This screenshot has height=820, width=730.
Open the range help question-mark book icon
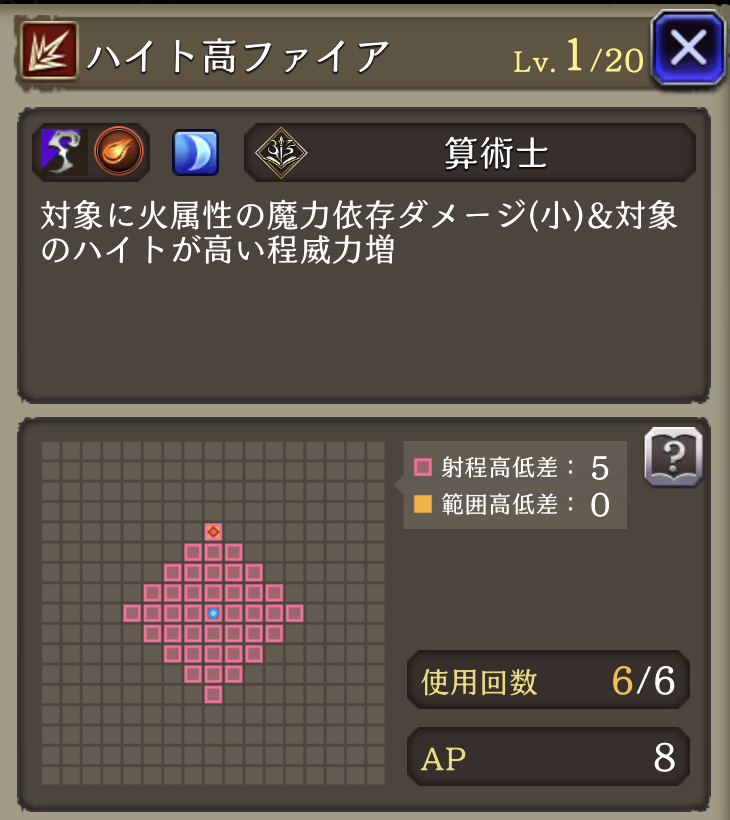(x=674, y=458)
